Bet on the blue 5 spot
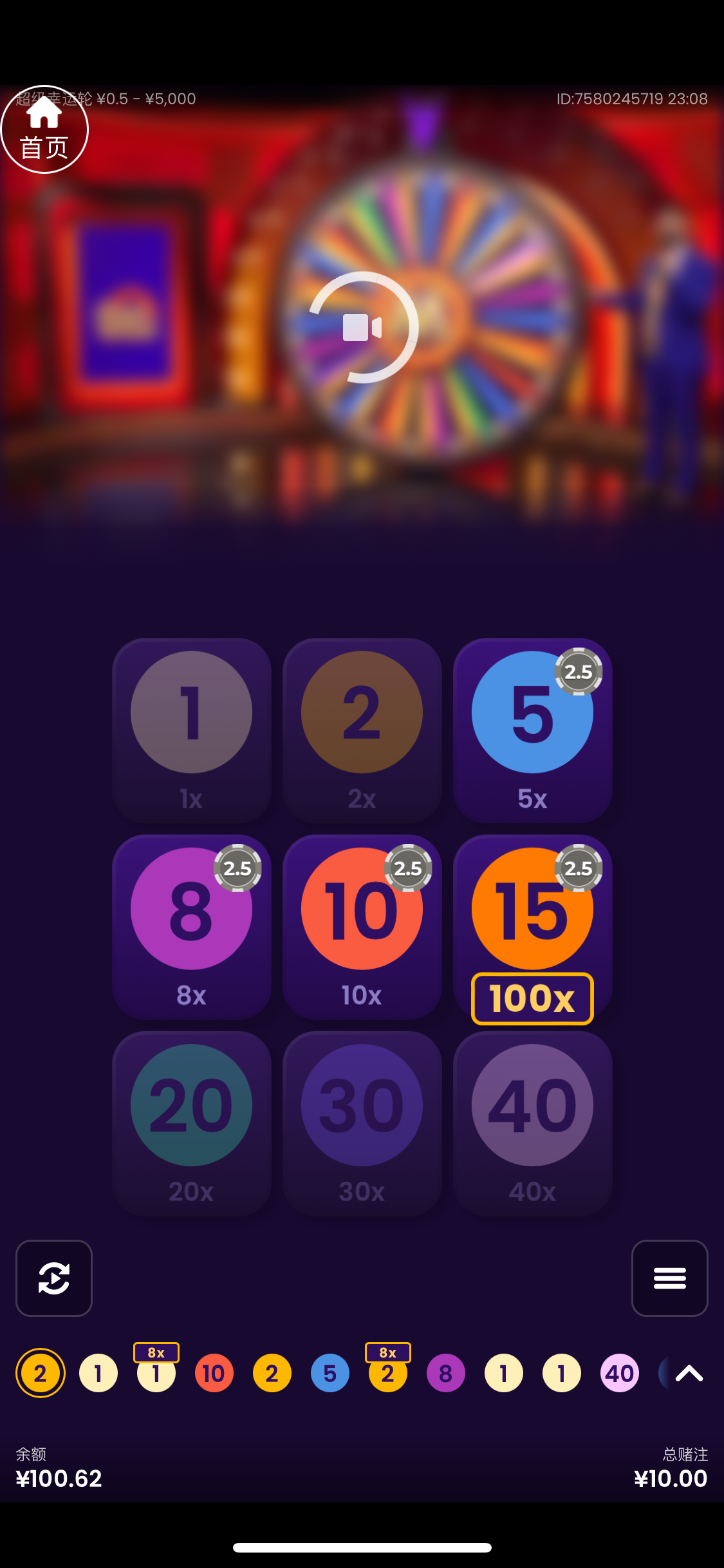Image resolution: width=724 pixels, height=1568 pixels. tap(532, 729)
